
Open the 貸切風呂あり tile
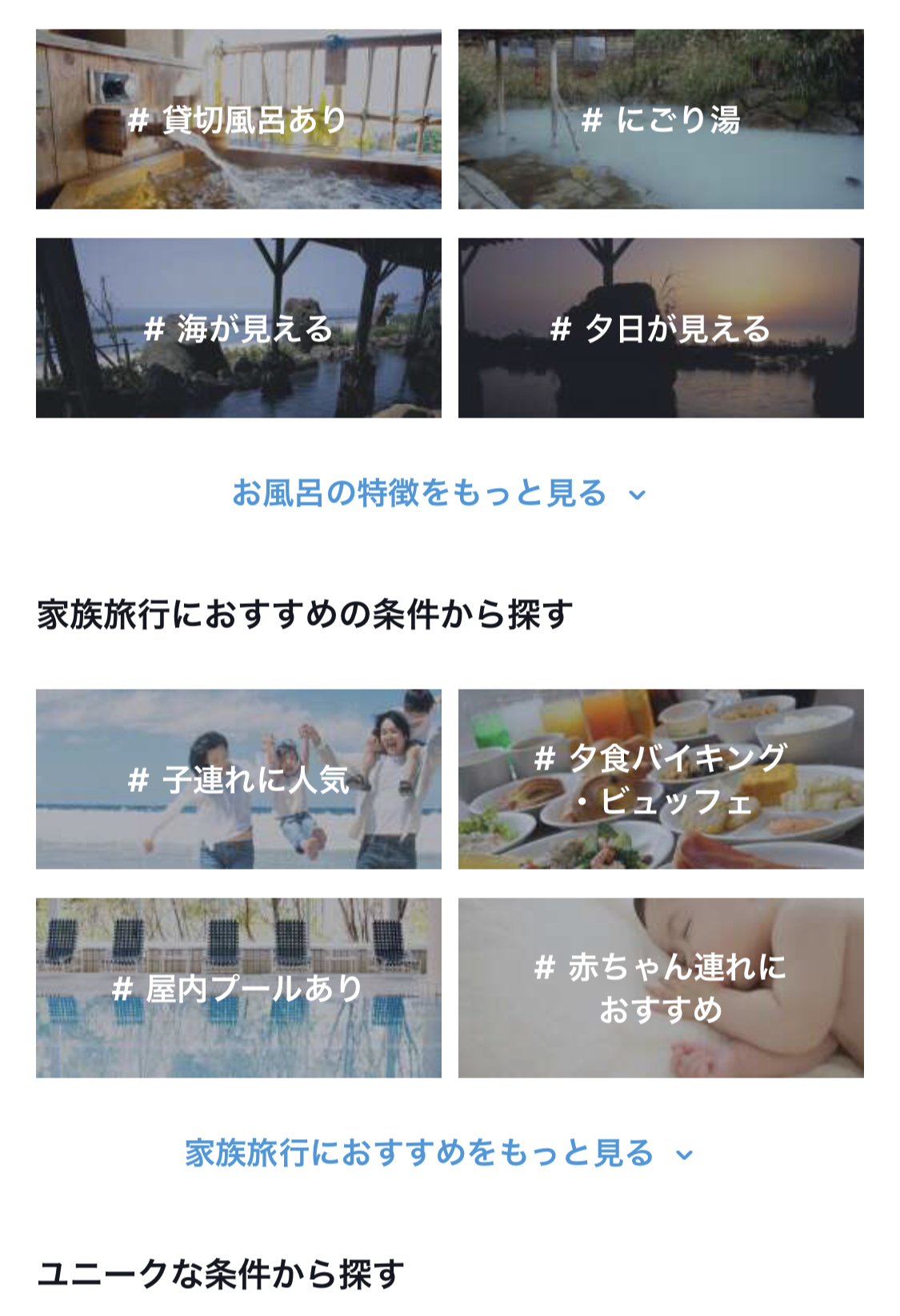238,120
